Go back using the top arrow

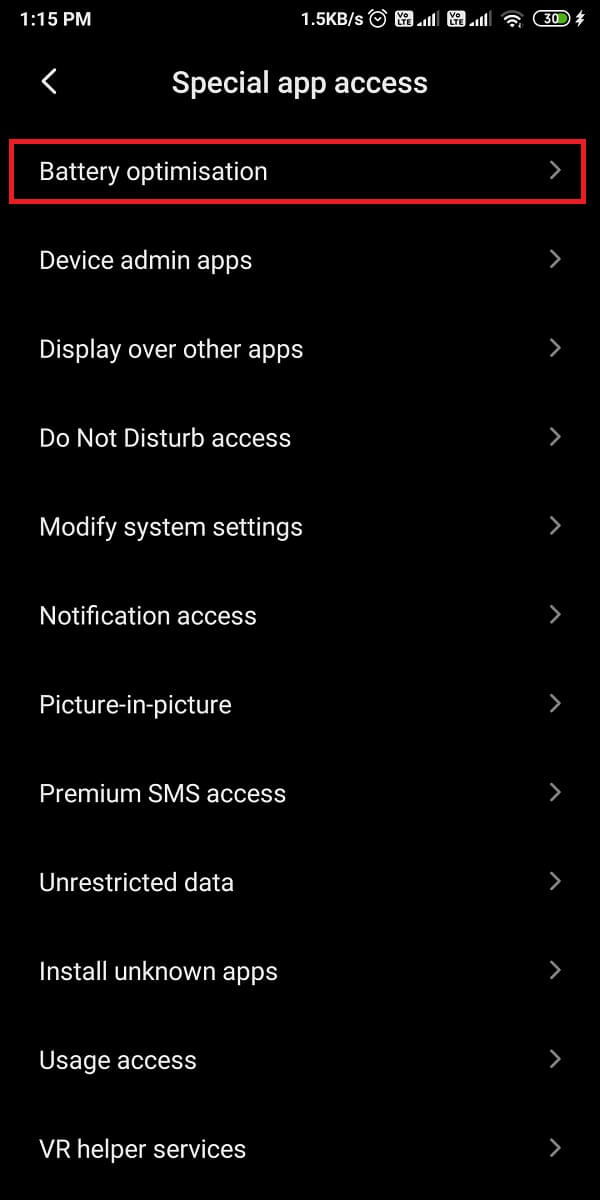click(x=49, y=82)
